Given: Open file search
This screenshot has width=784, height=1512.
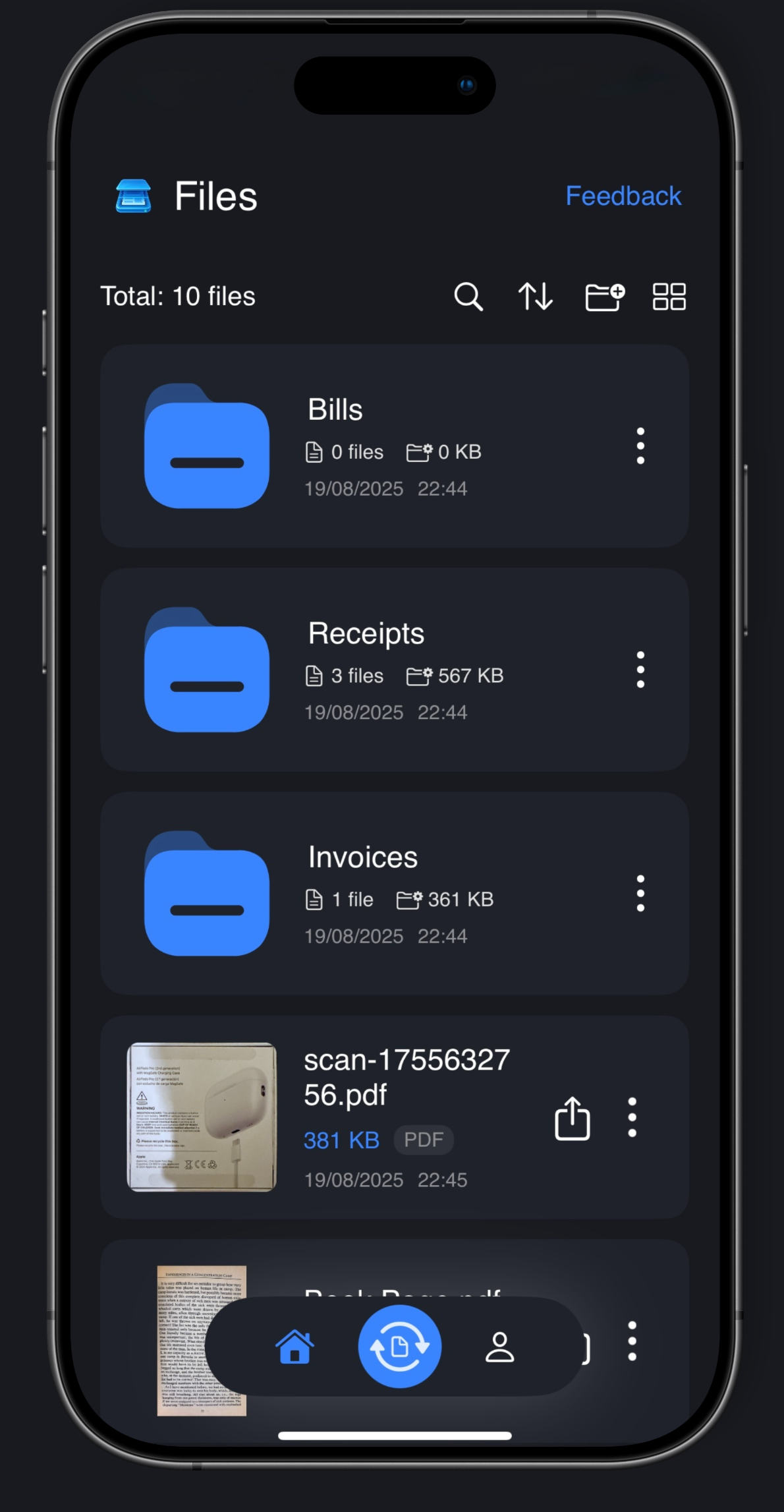Looking at the screenshot, I should click(x=468, y=297).
